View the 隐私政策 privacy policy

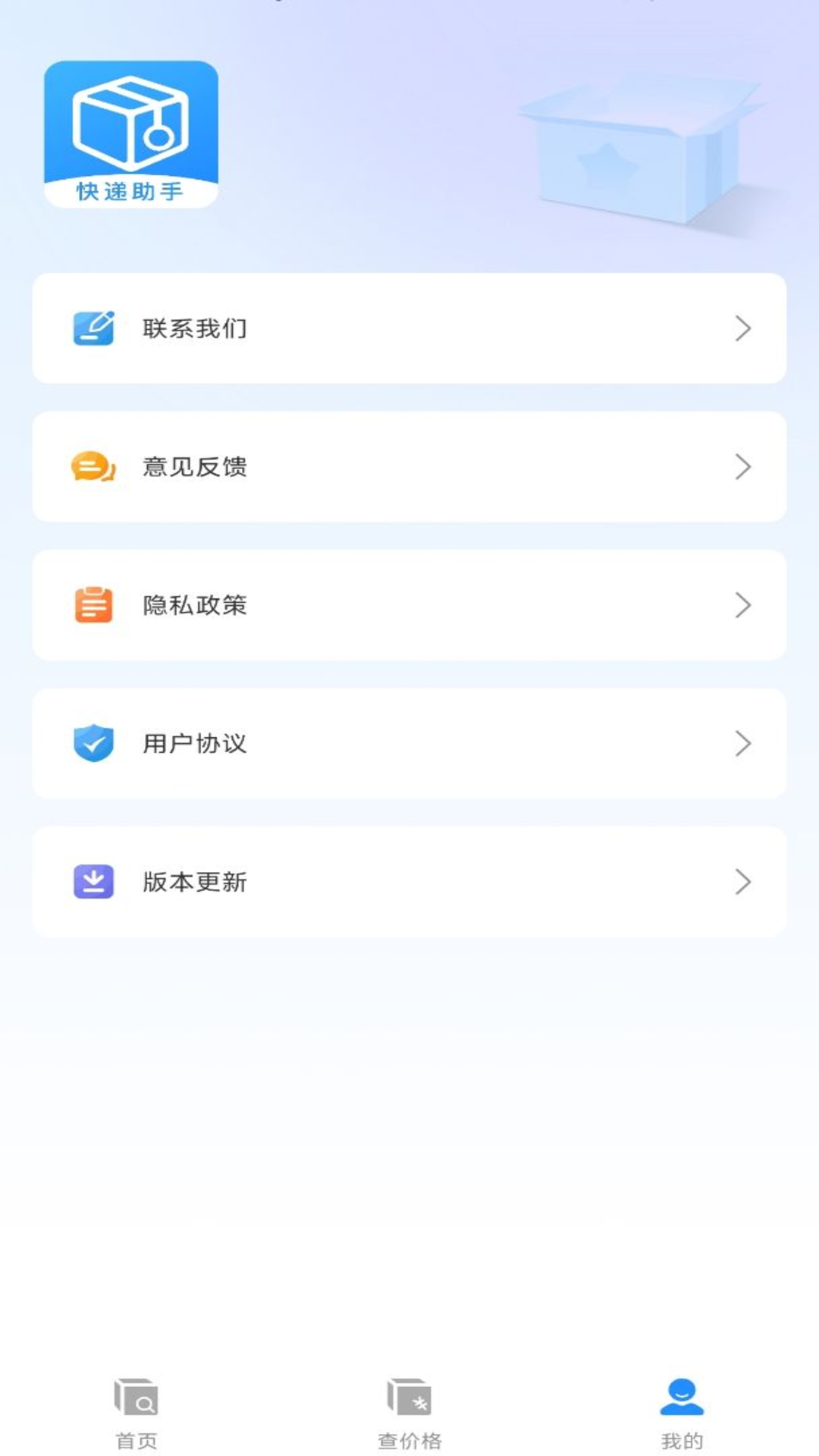click(409, 605)
